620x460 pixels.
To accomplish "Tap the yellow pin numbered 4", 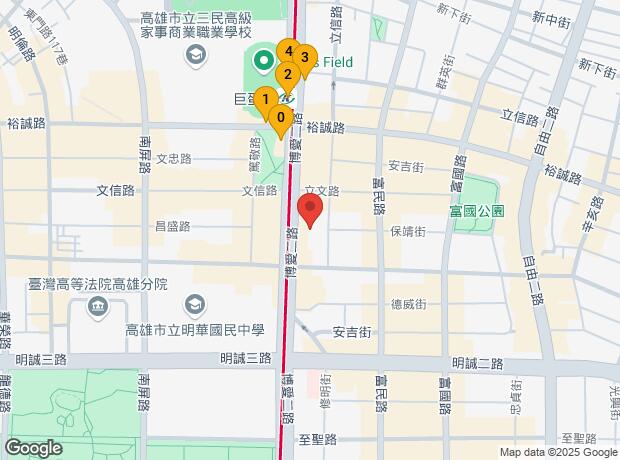I will 288,50.
